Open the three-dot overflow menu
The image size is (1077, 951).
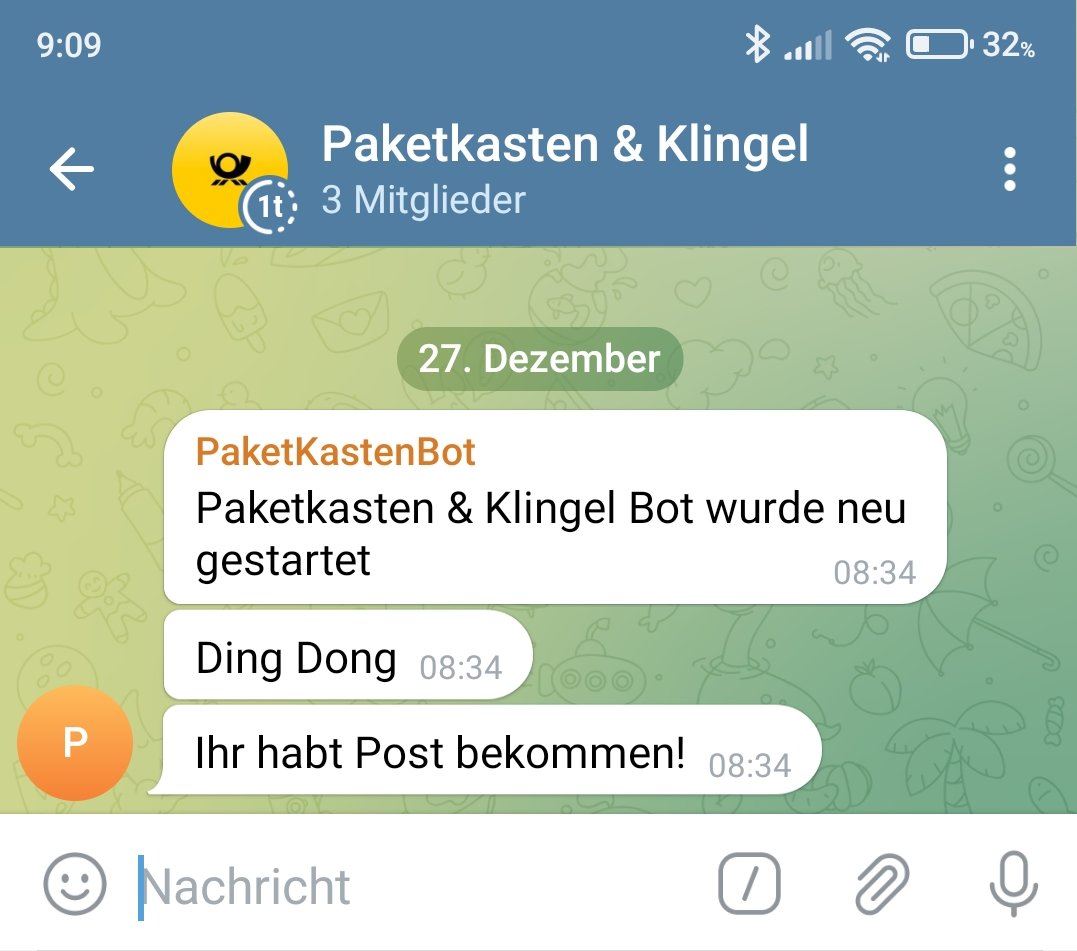tap(1009, 170)
